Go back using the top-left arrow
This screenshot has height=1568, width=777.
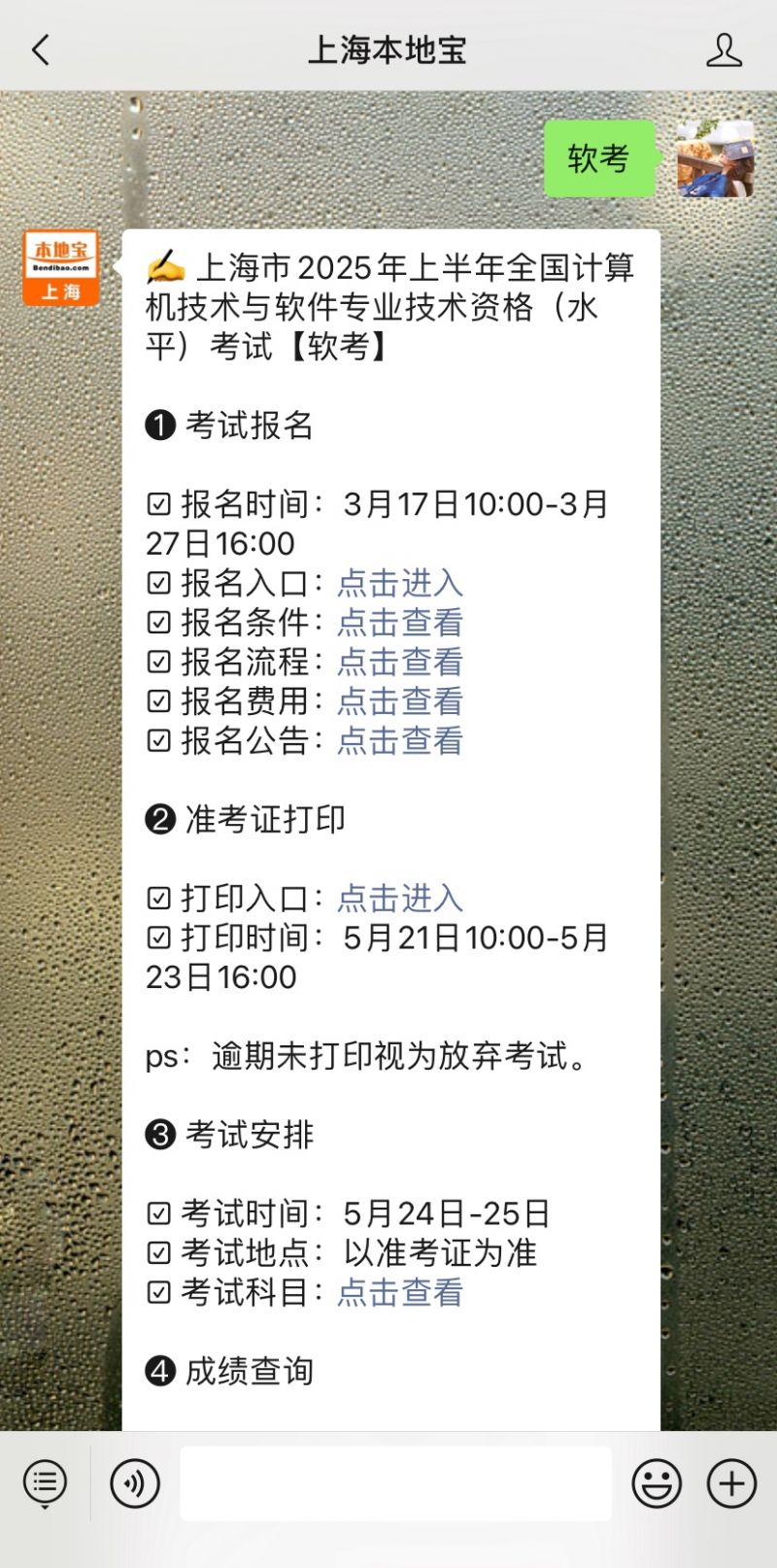41,50
